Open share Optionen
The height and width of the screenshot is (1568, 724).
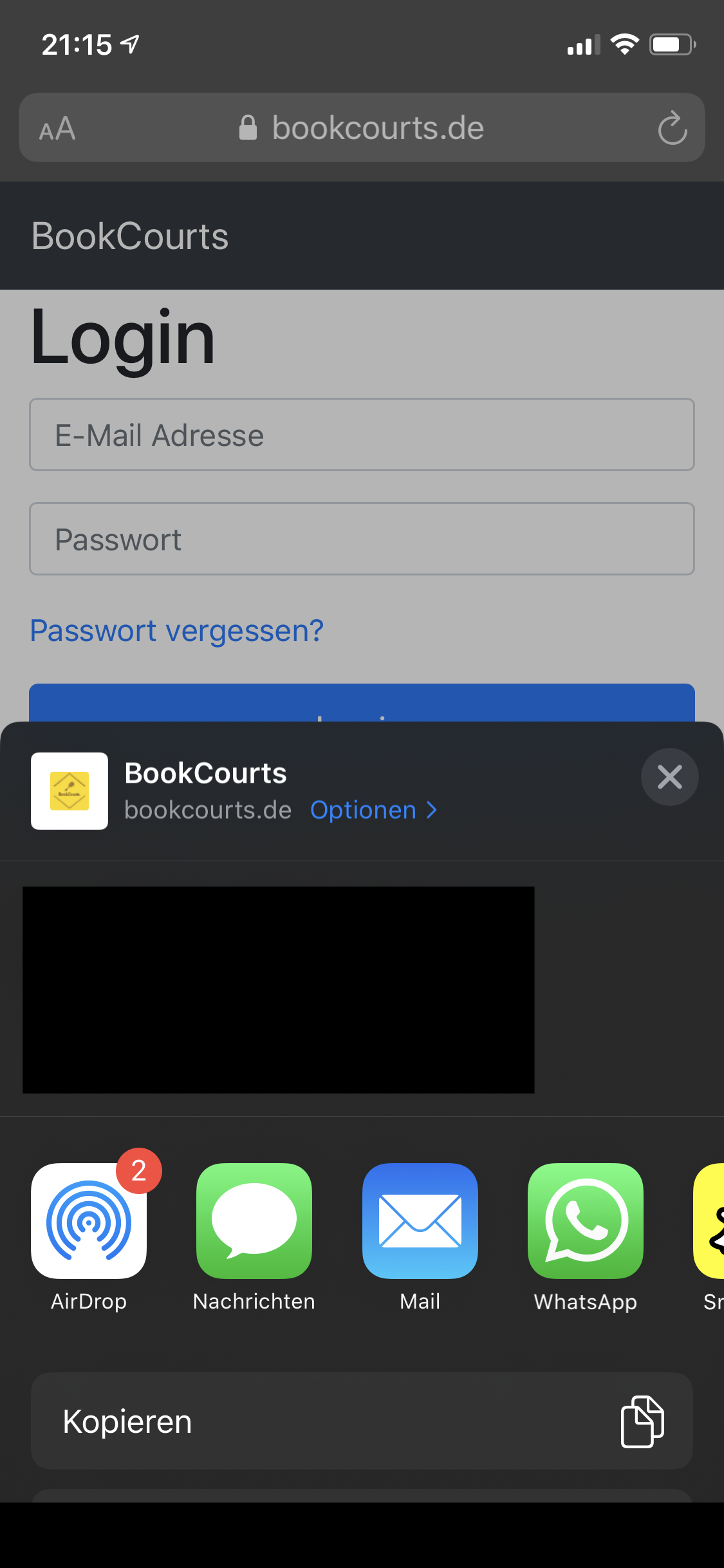(373, 810)
